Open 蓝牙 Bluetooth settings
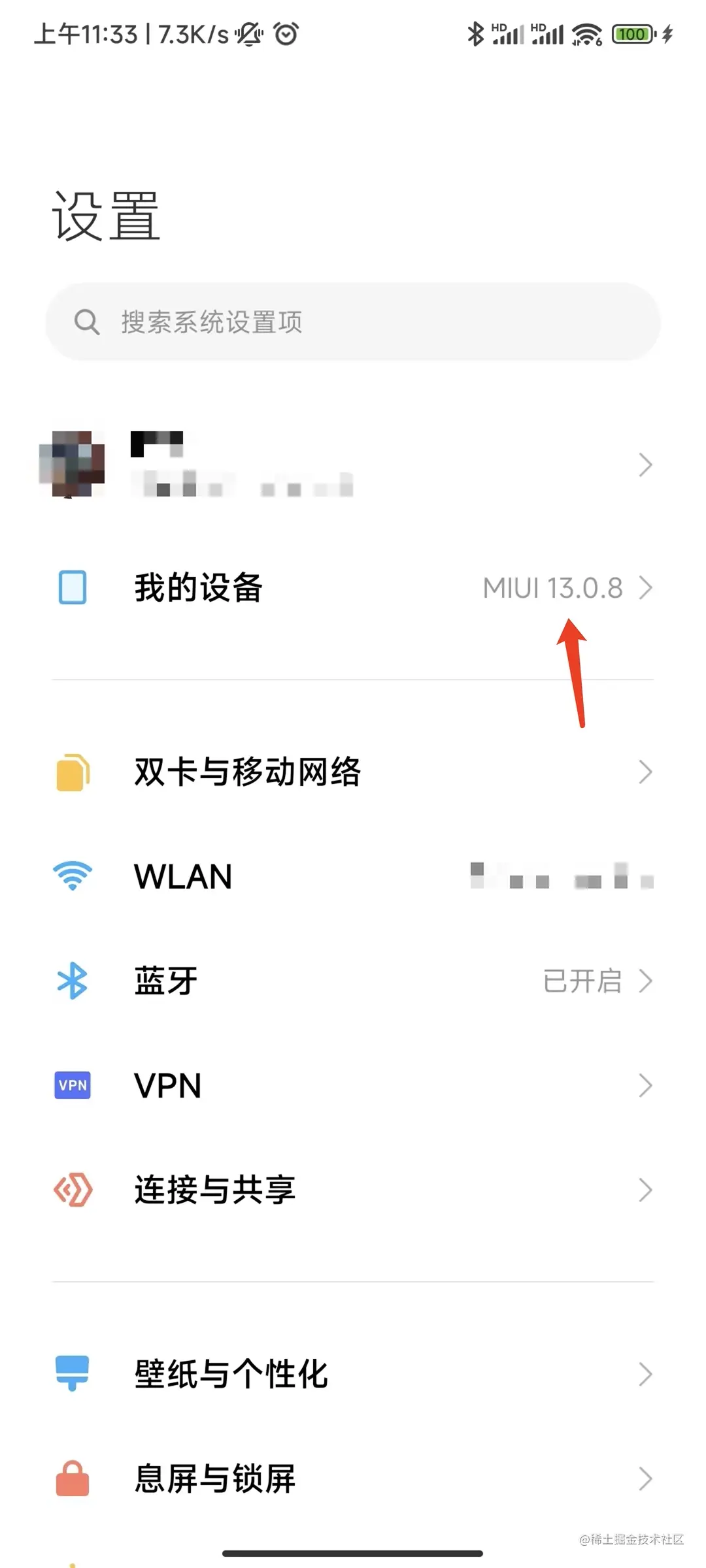 click(x=353, y=981)
